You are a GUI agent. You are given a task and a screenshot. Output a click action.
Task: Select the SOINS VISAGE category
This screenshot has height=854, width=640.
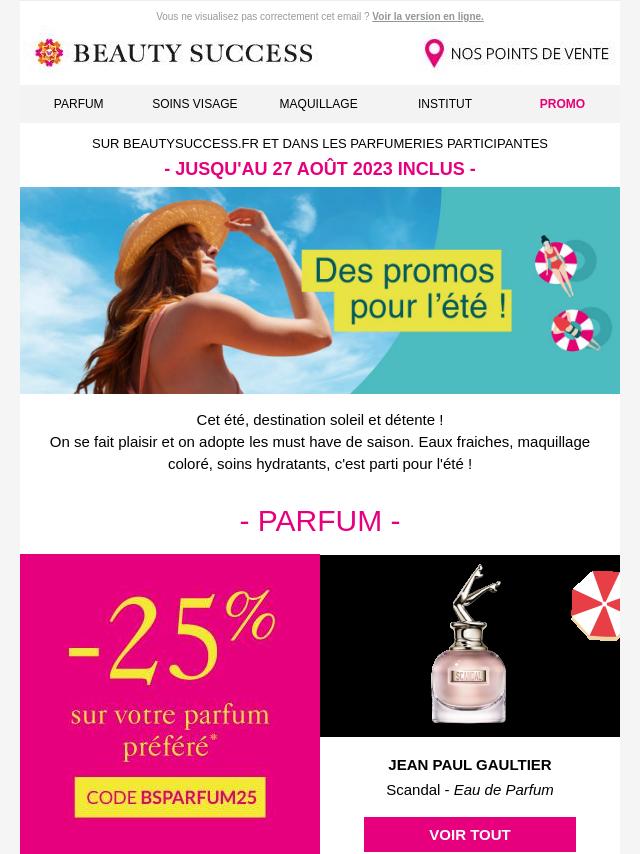(x=195, y=104)
